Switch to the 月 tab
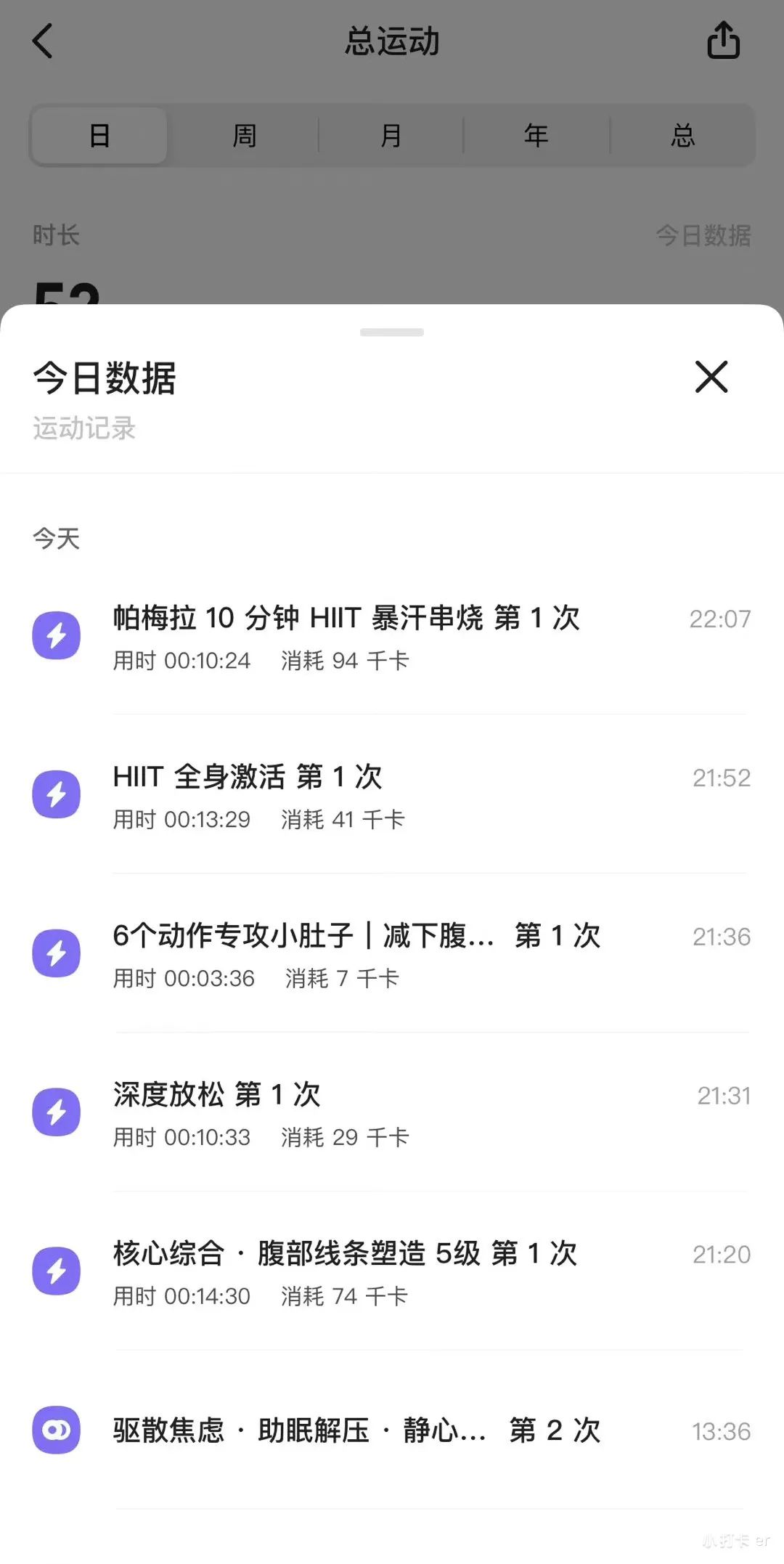This screenshot has width=784, height=1564. (391, 136)
